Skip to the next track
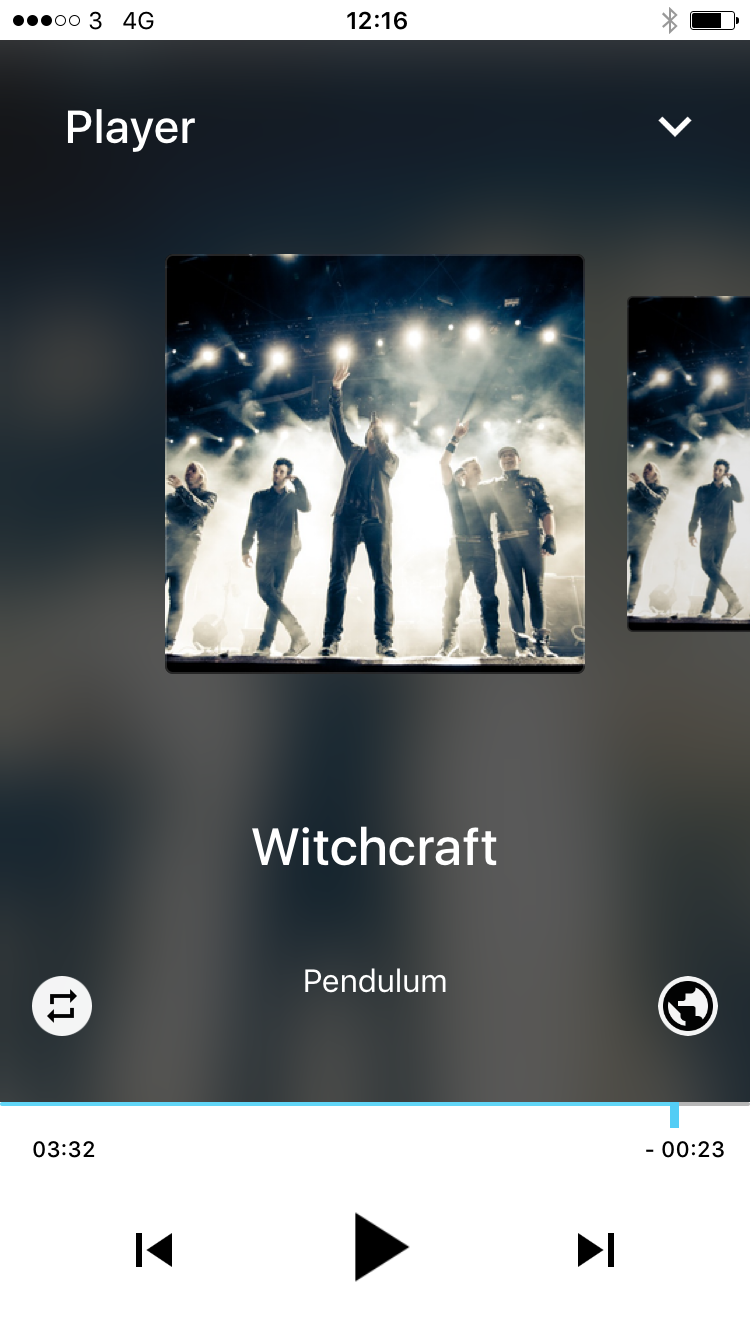 (596, 1249)
